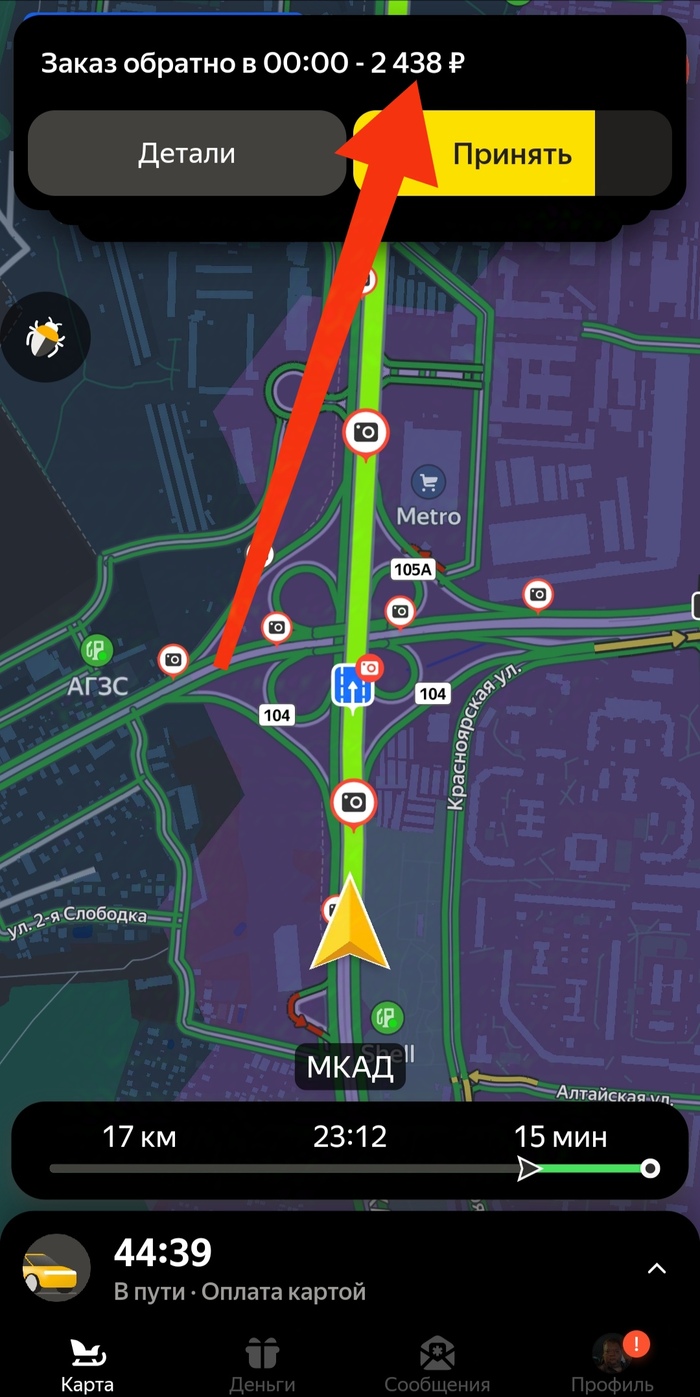Screen dimensions: 700x1397
Task: Go to the Сообщения tab
Action: tap(437, 1364)
